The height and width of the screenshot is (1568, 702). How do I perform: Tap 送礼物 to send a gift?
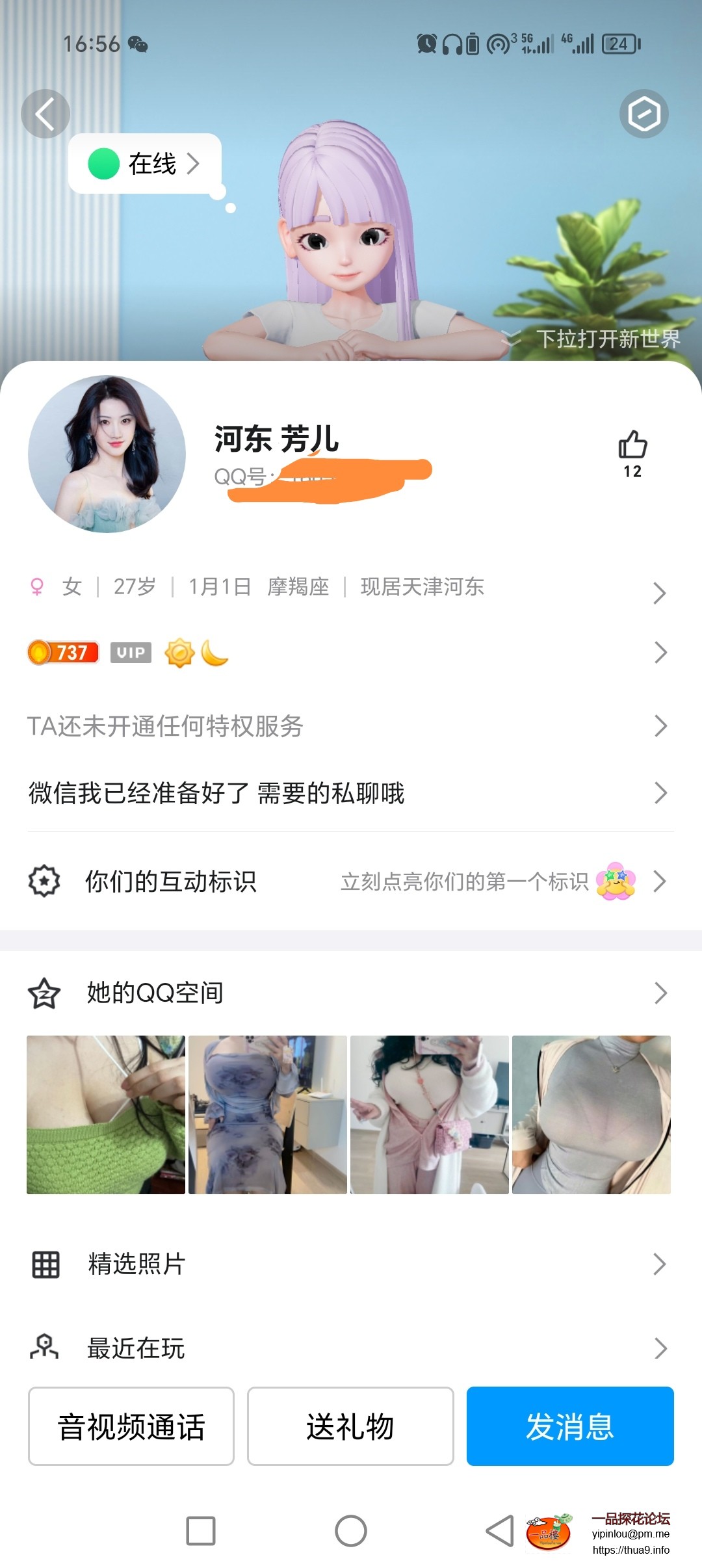[x=350, y=1427]
